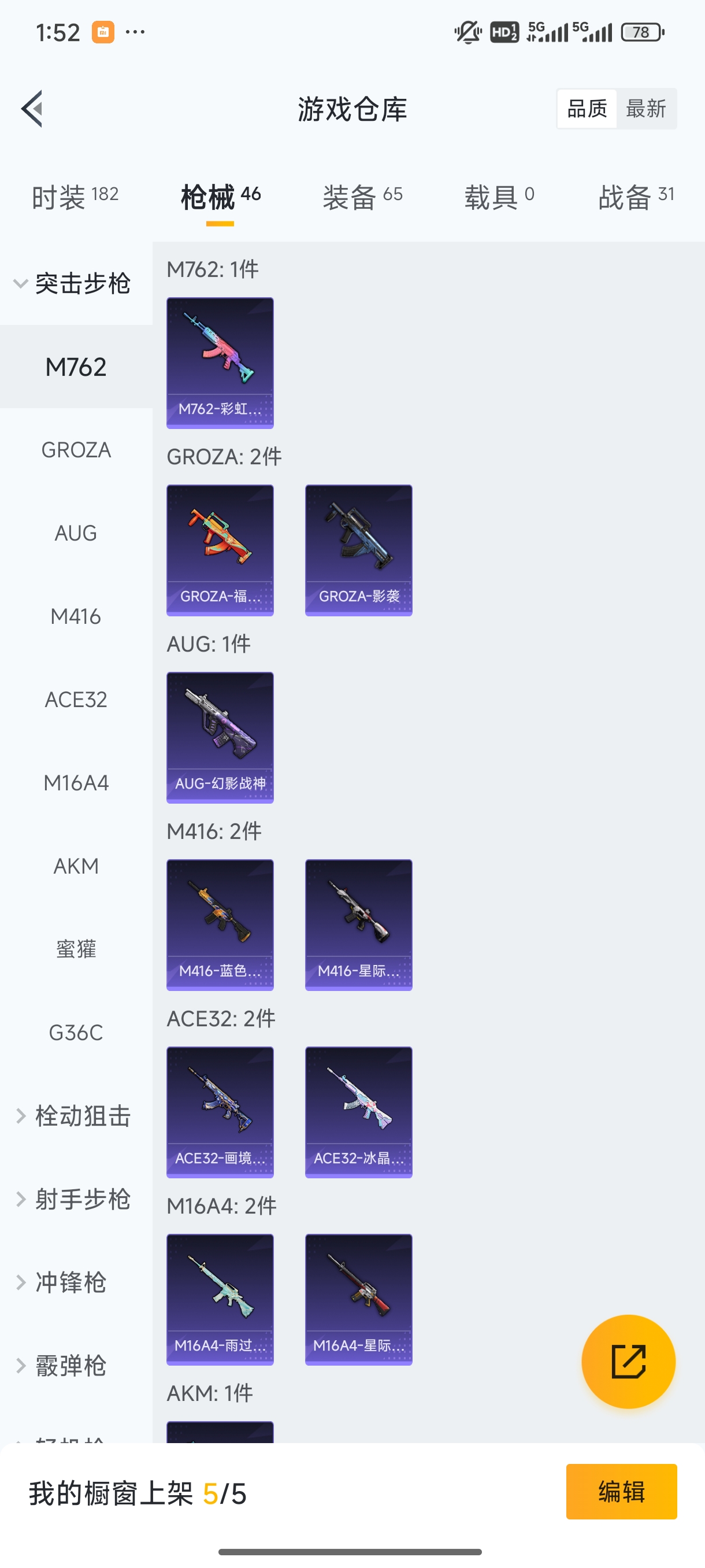The image size is (705, 1568).
Task: Switch sorting to 最新
Action: click(x=647, y=108)
